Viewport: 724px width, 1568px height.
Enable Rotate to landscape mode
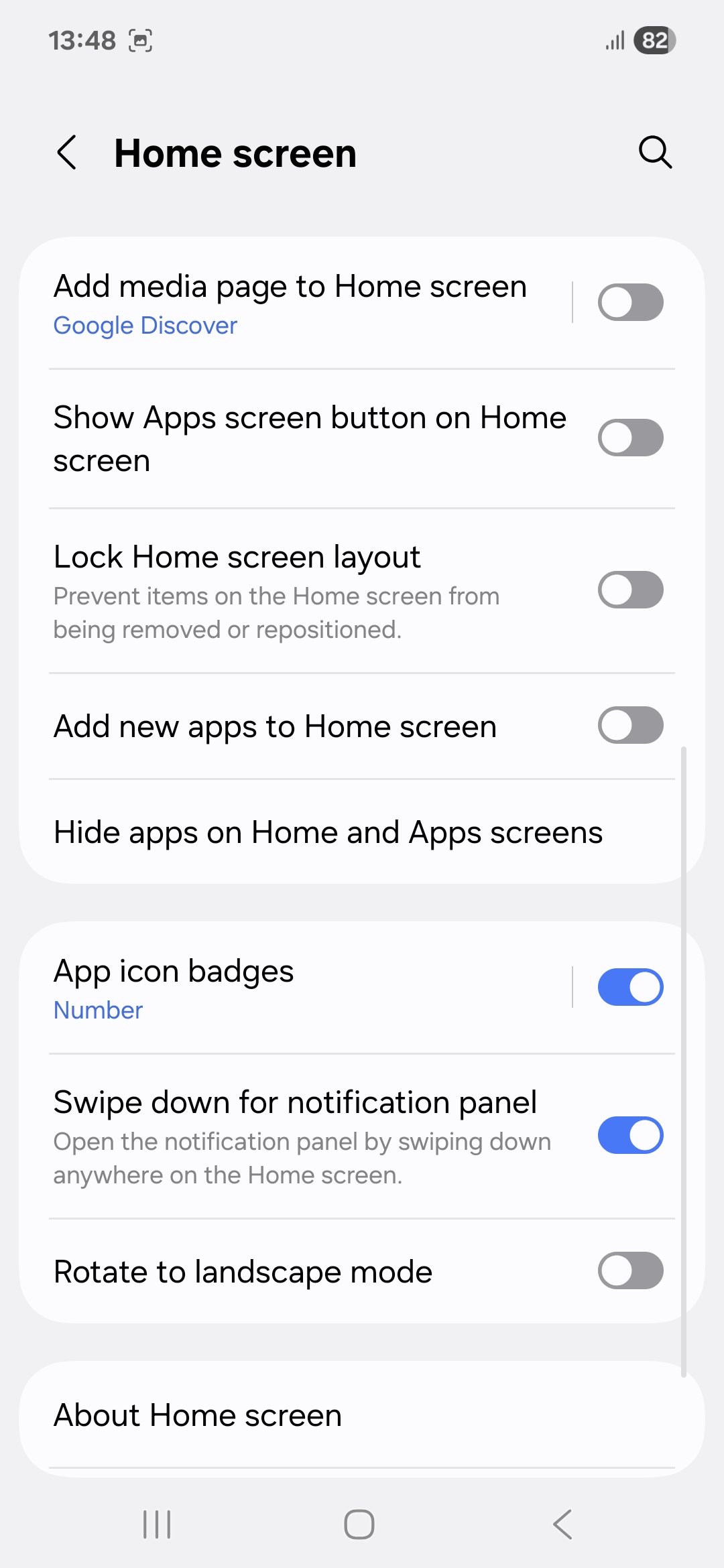[630, 1270]
